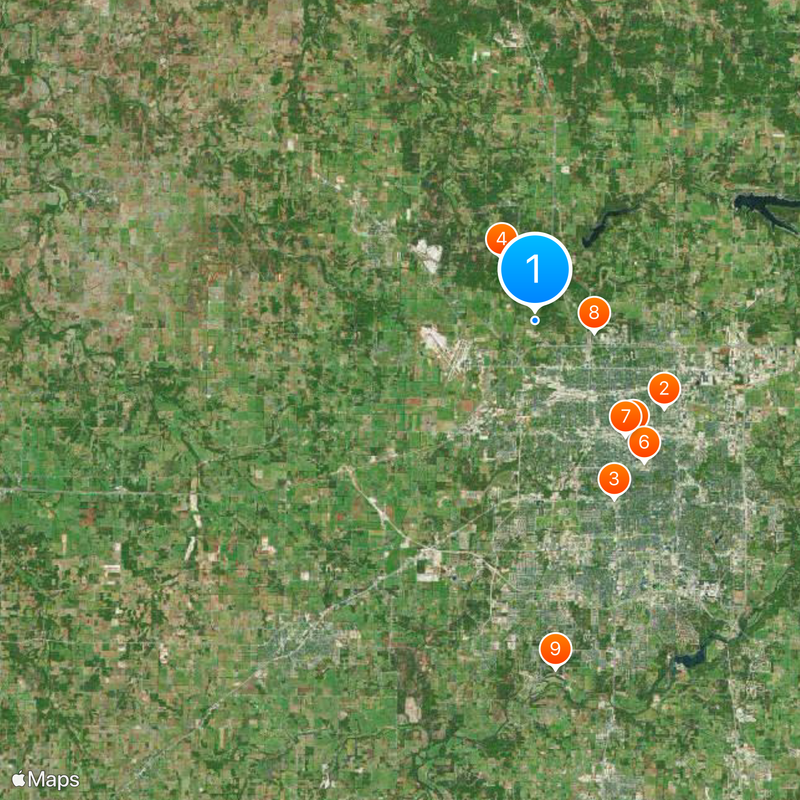
Task: Select map pin number 4
Action: pos(498,239)
